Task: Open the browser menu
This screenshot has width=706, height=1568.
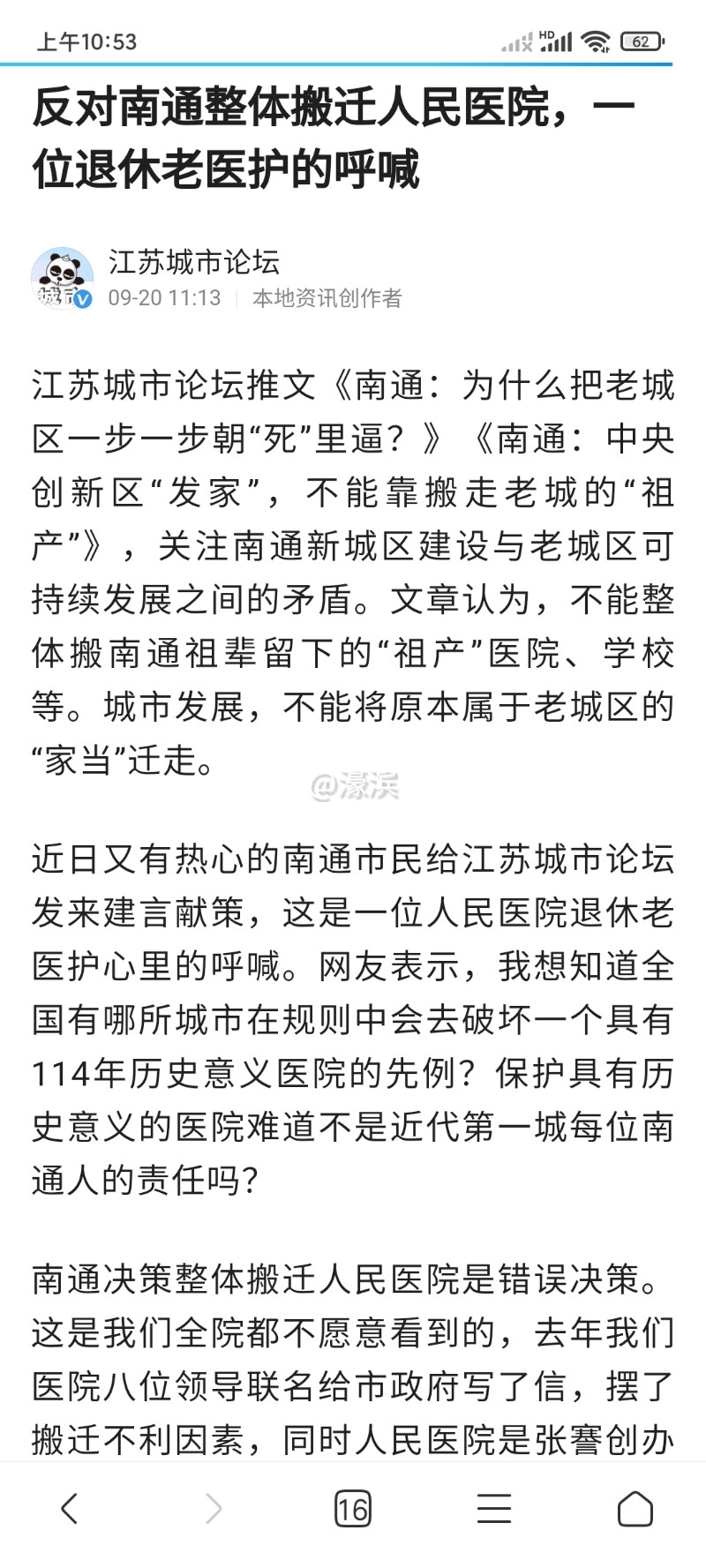Action: click(x=494, y=1508)
